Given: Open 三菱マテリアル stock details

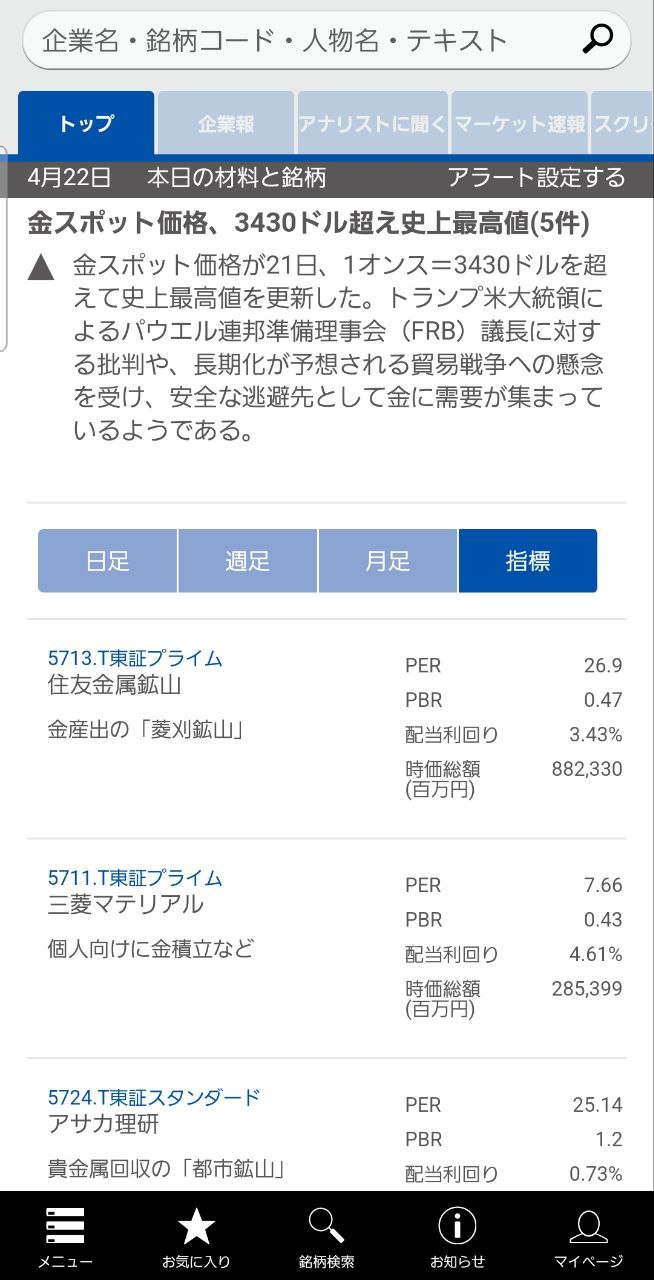Looking at the screenshot, I should point(125,904).
